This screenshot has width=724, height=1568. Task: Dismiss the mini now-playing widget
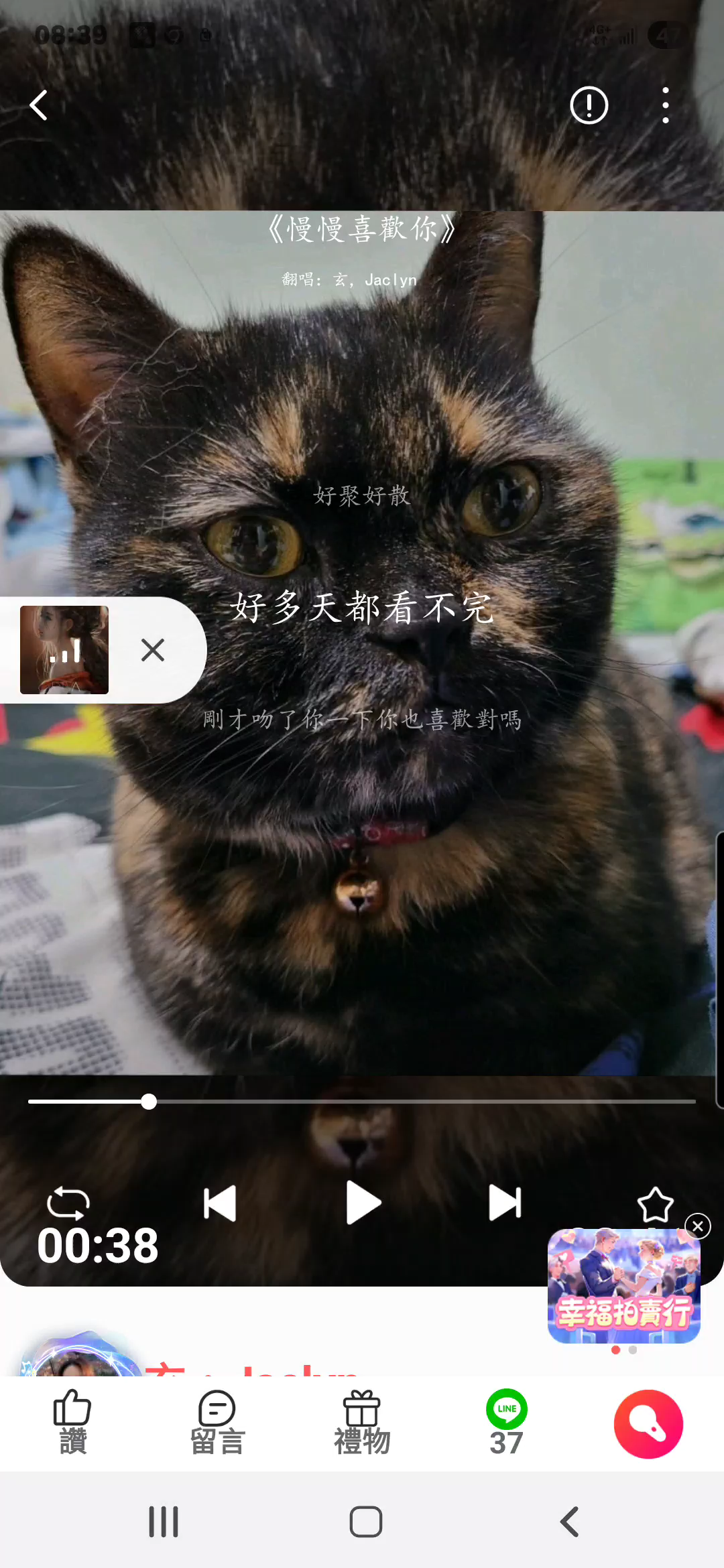point(153,649)
